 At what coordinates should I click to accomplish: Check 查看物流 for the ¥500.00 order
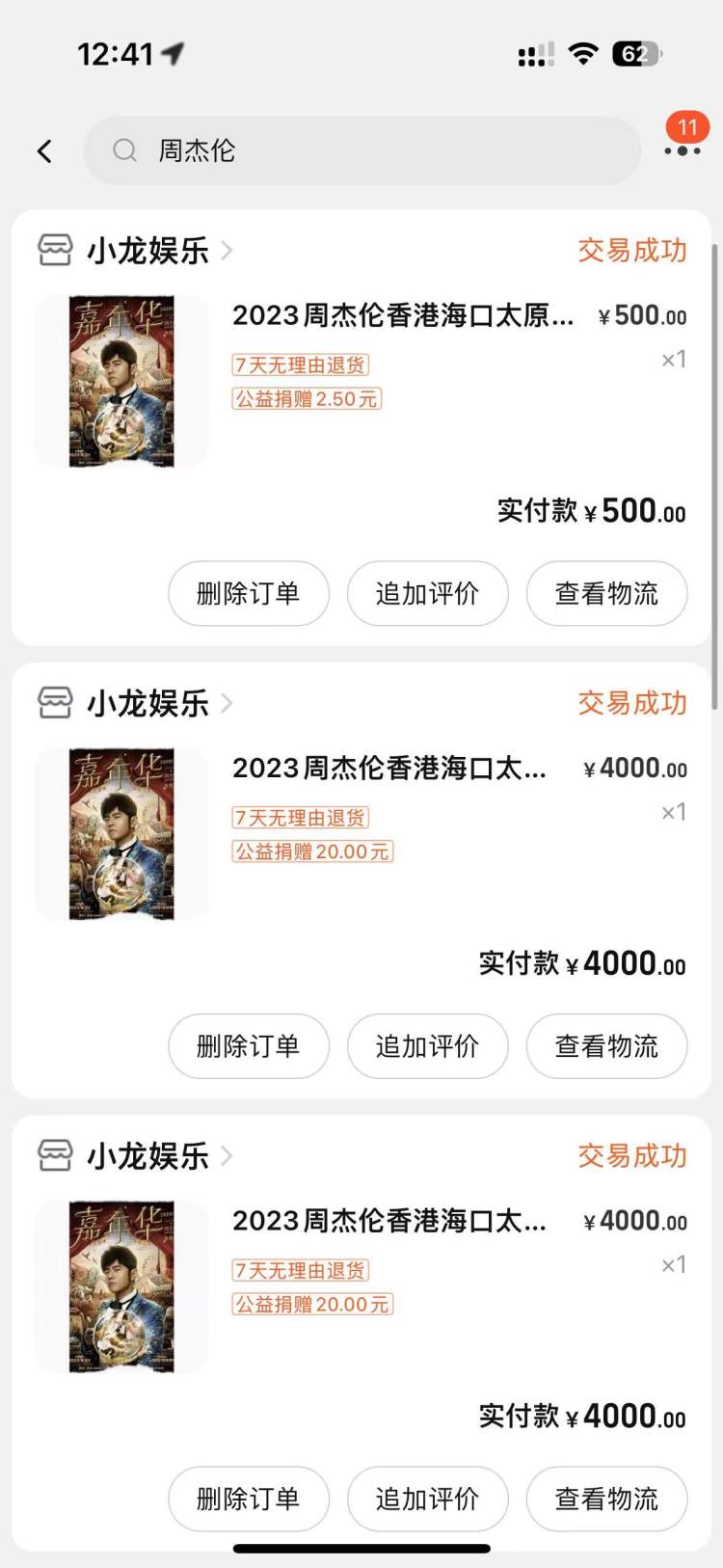[606, 593]
